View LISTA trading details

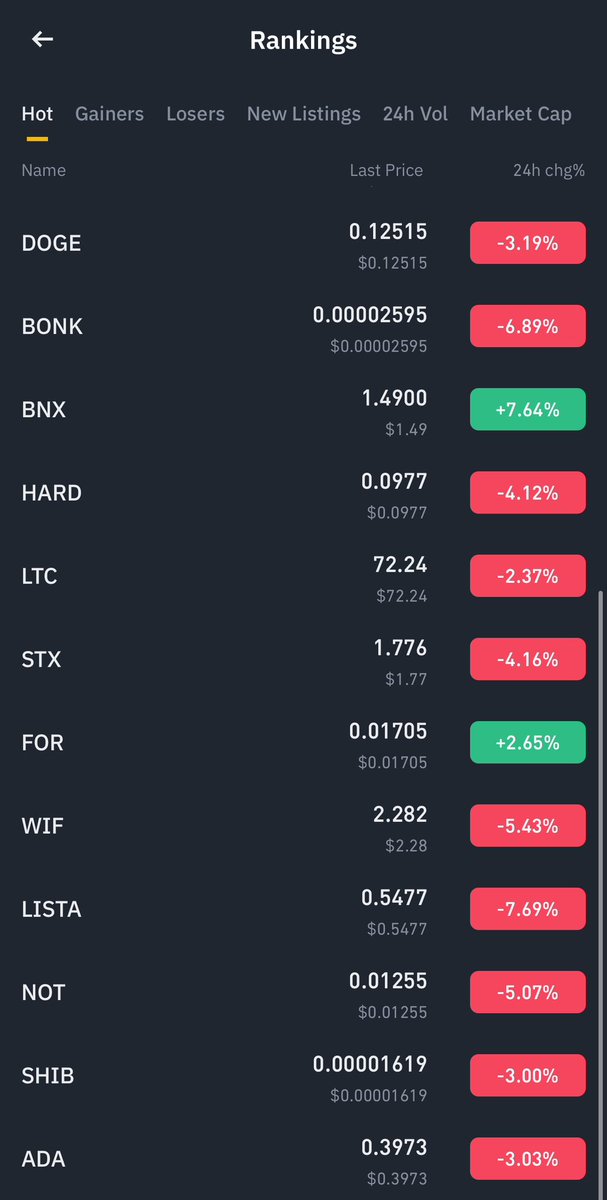tap(303, 909)
